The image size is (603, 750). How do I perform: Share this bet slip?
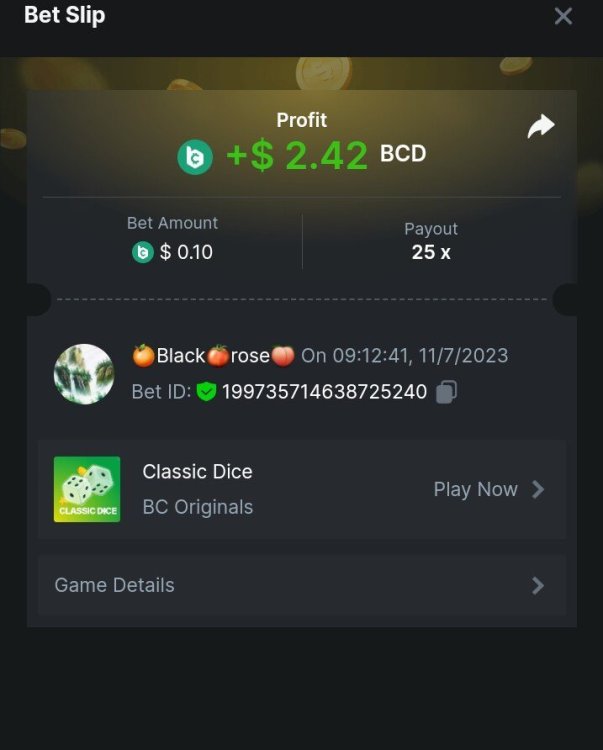pos(541,126)
